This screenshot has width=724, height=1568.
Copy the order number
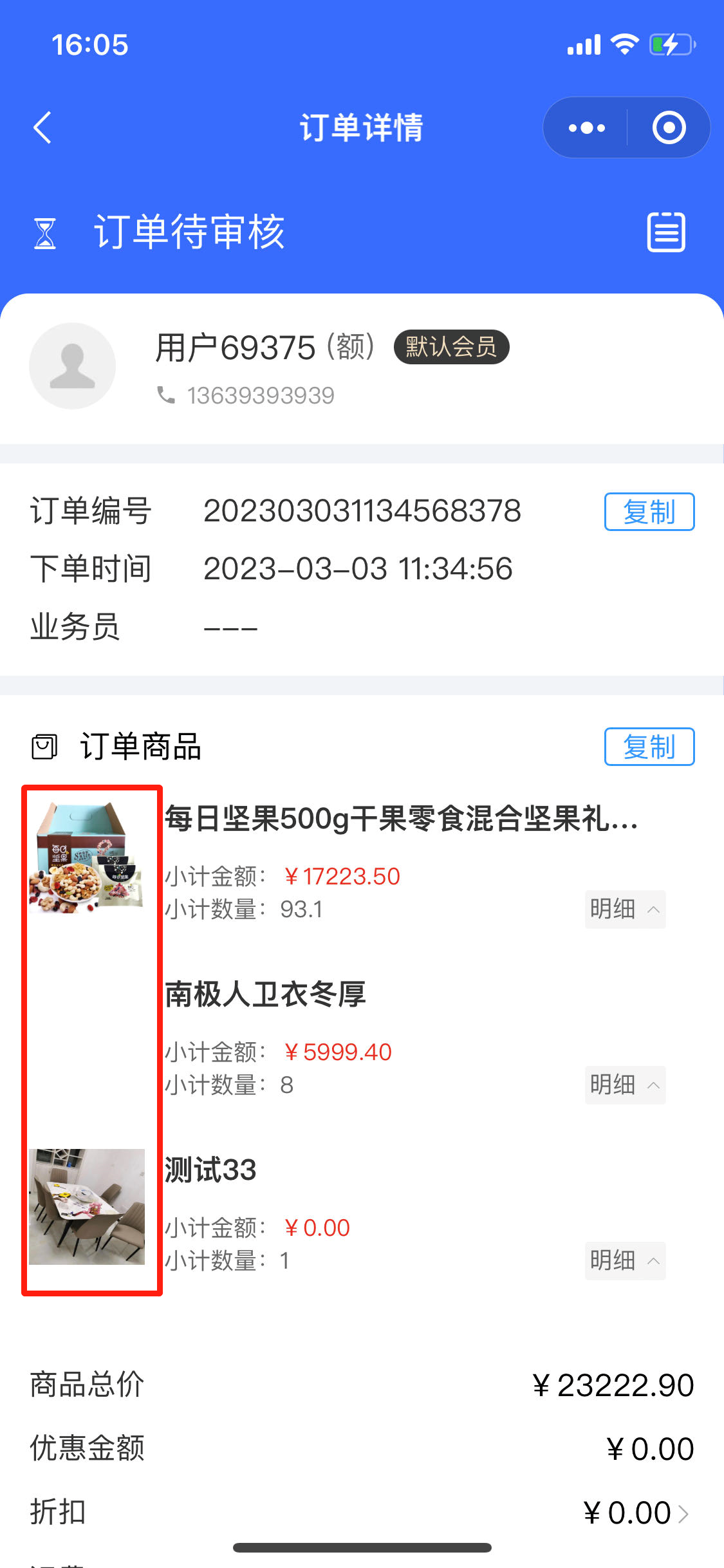pyautogui.click(x=649, y=512)
